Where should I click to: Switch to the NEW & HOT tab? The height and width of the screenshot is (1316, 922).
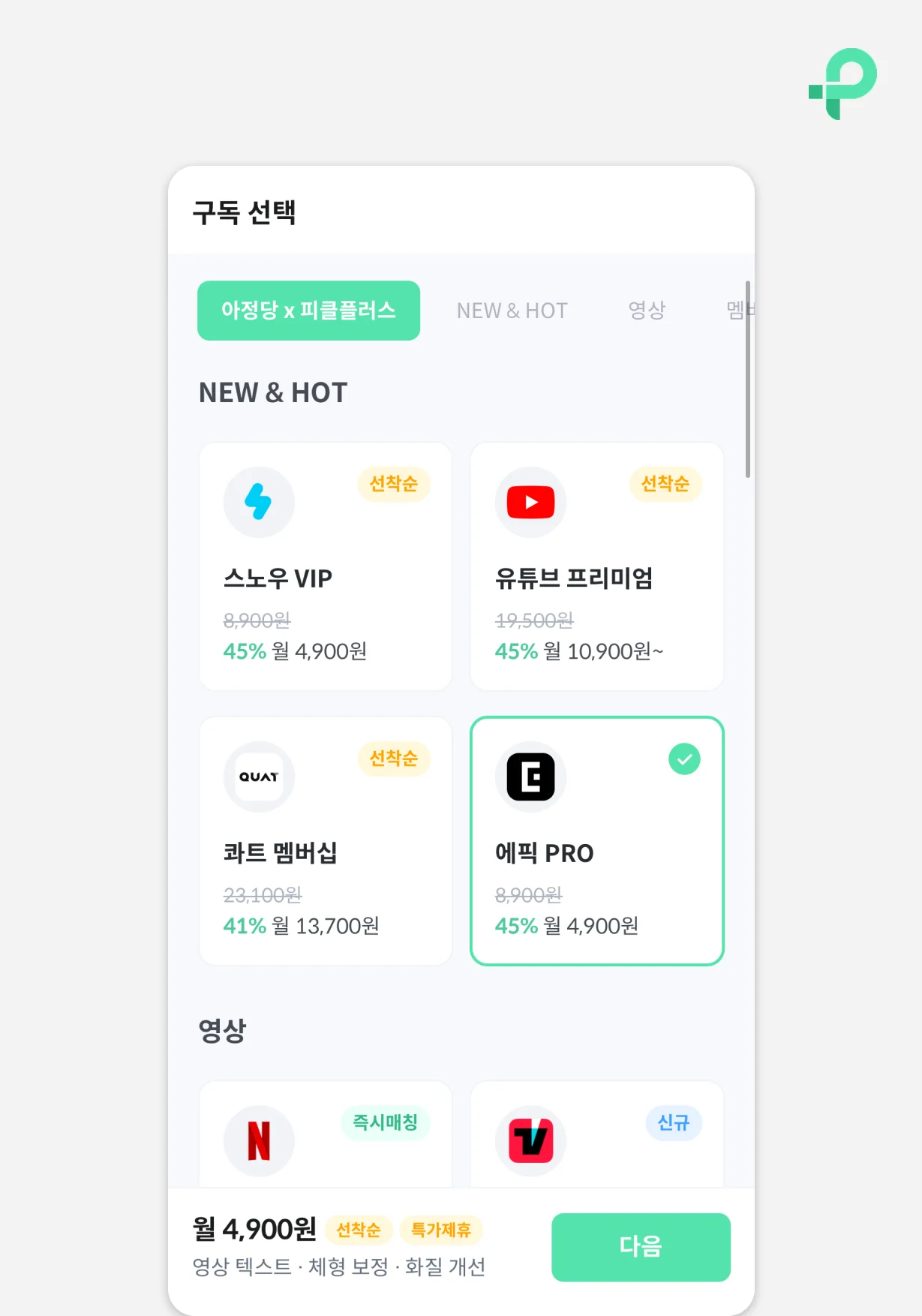click(x=511, y=310)
